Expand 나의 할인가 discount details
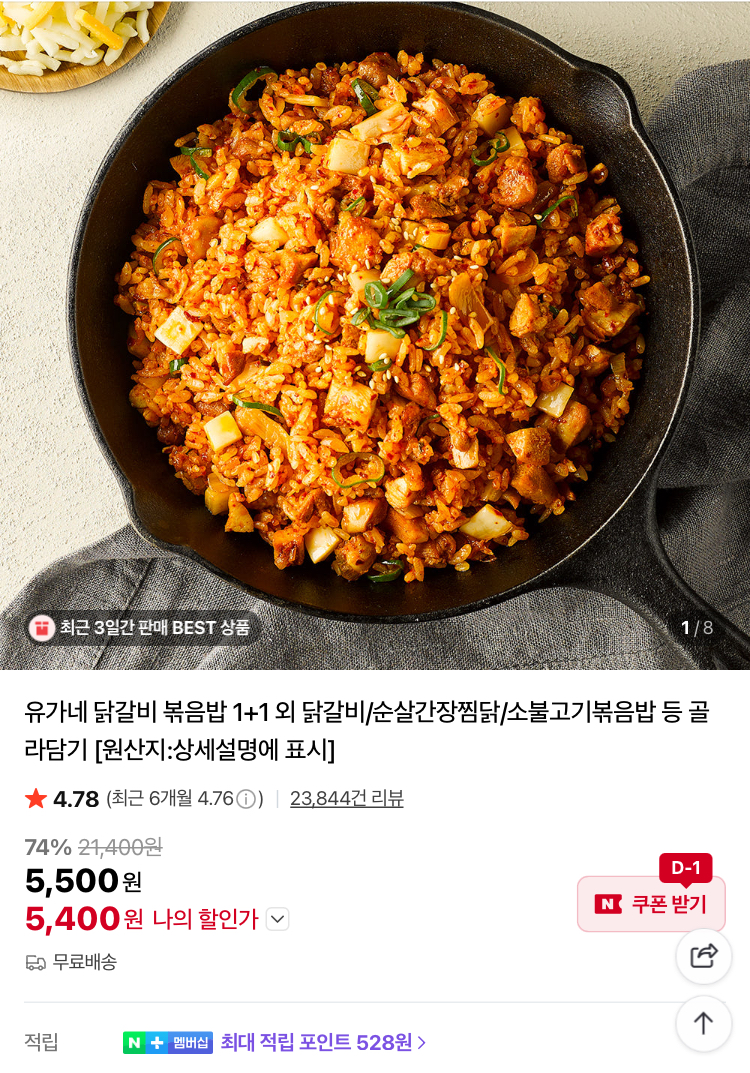This screenshot has width=750, height=1073. tap(278, 919)
